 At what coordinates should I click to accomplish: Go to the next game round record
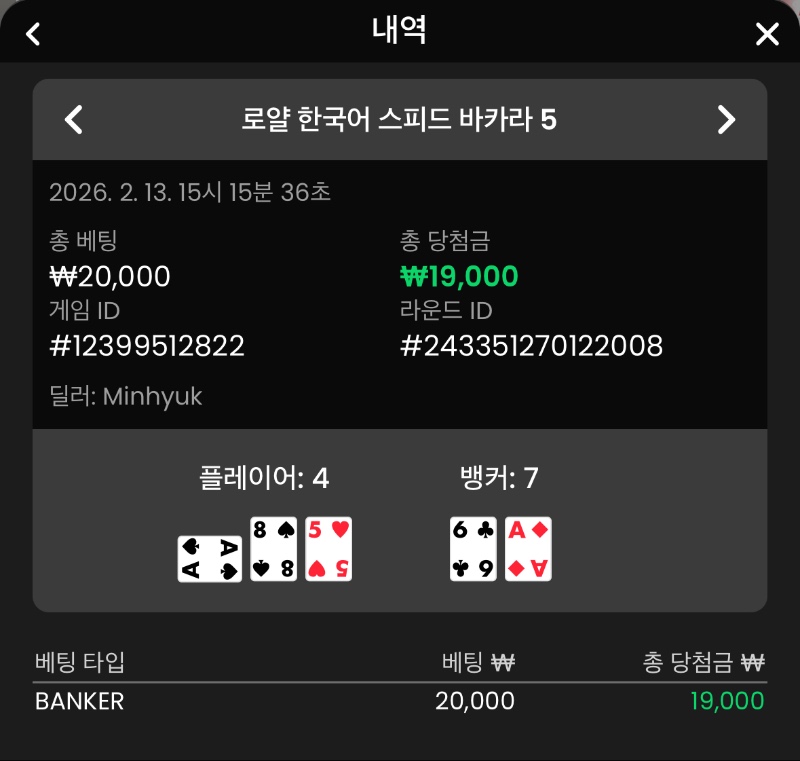727,120
